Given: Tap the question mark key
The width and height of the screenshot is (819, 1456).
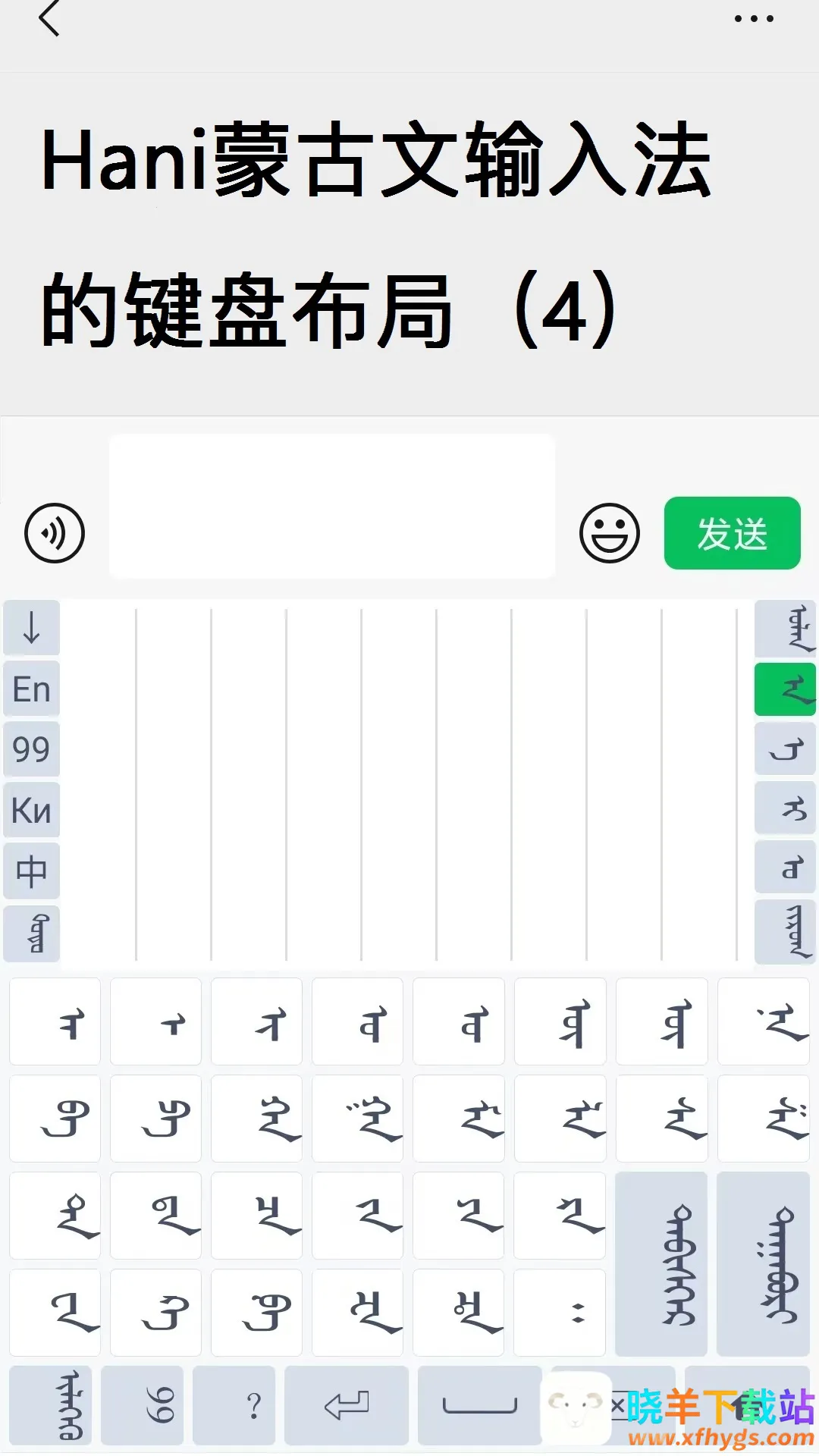Looking at the screenshot, I should (254, 1405).
